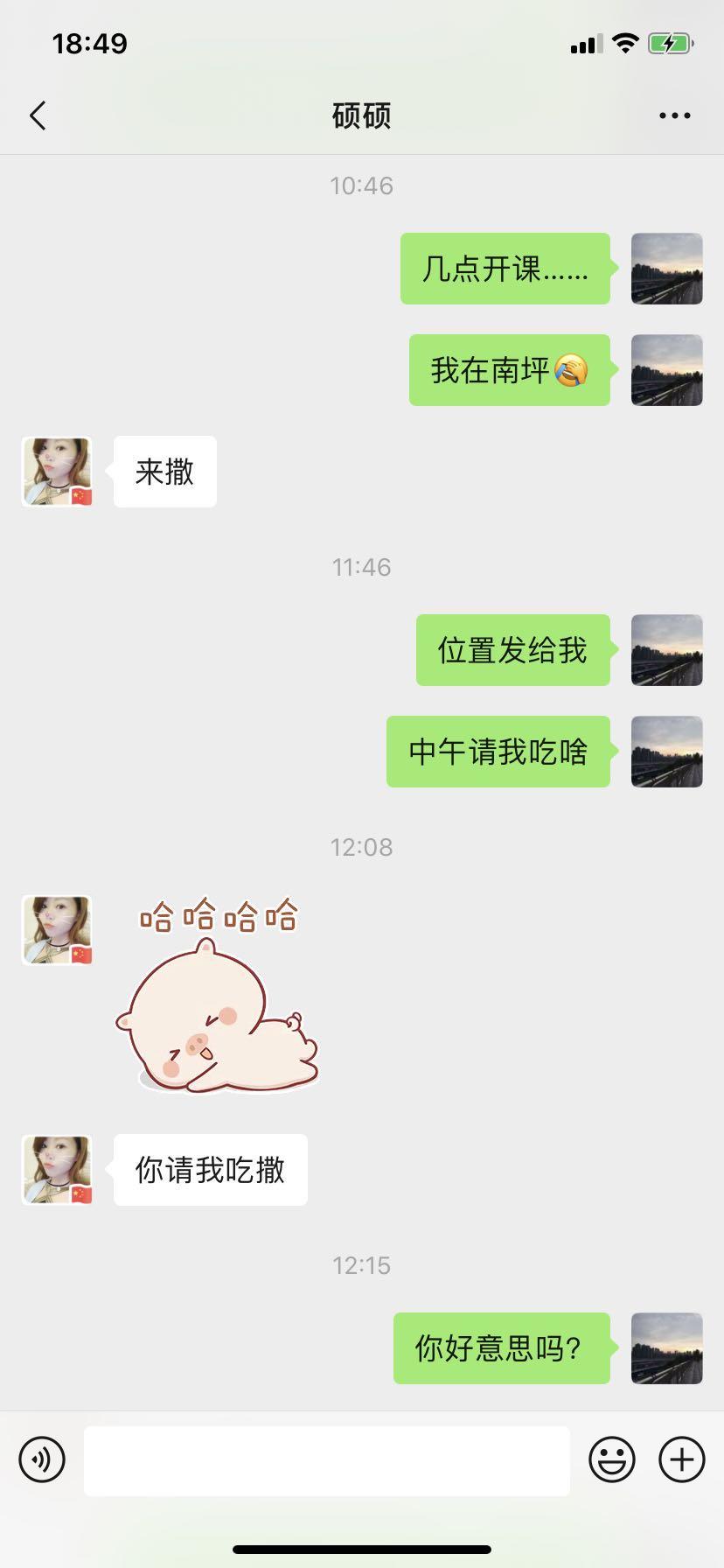Tap the 我在南坪 message with crying emoji
Image resolution: width=724 pixels, height=1568 pixels.
click(x=509, y=369)
